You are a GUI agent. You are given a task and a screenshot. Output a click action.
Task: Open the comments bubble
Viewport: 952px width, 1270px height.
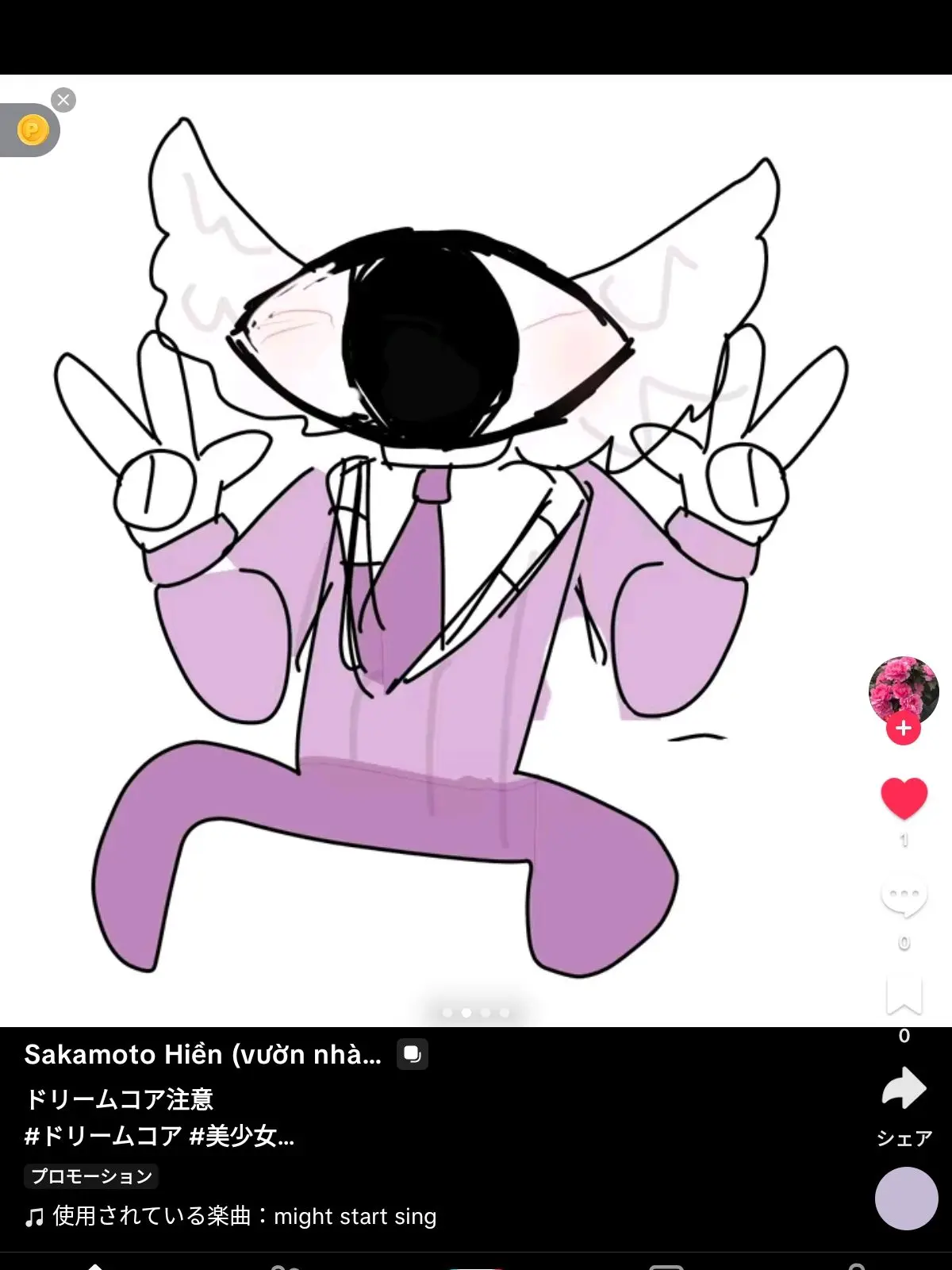point(904,899)
